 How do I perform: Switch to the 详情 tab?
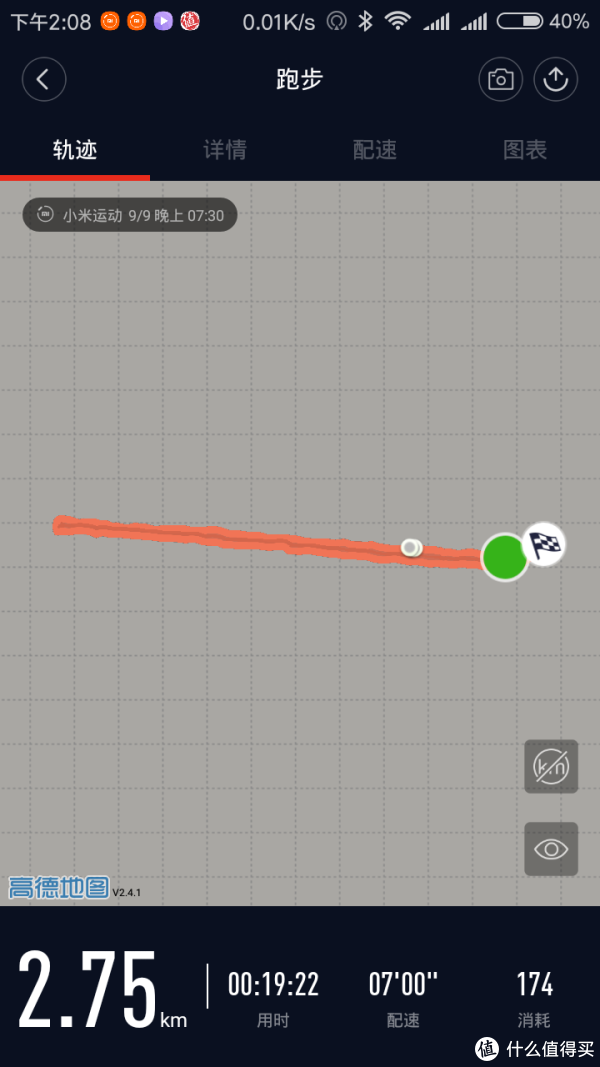coord(225,150)
